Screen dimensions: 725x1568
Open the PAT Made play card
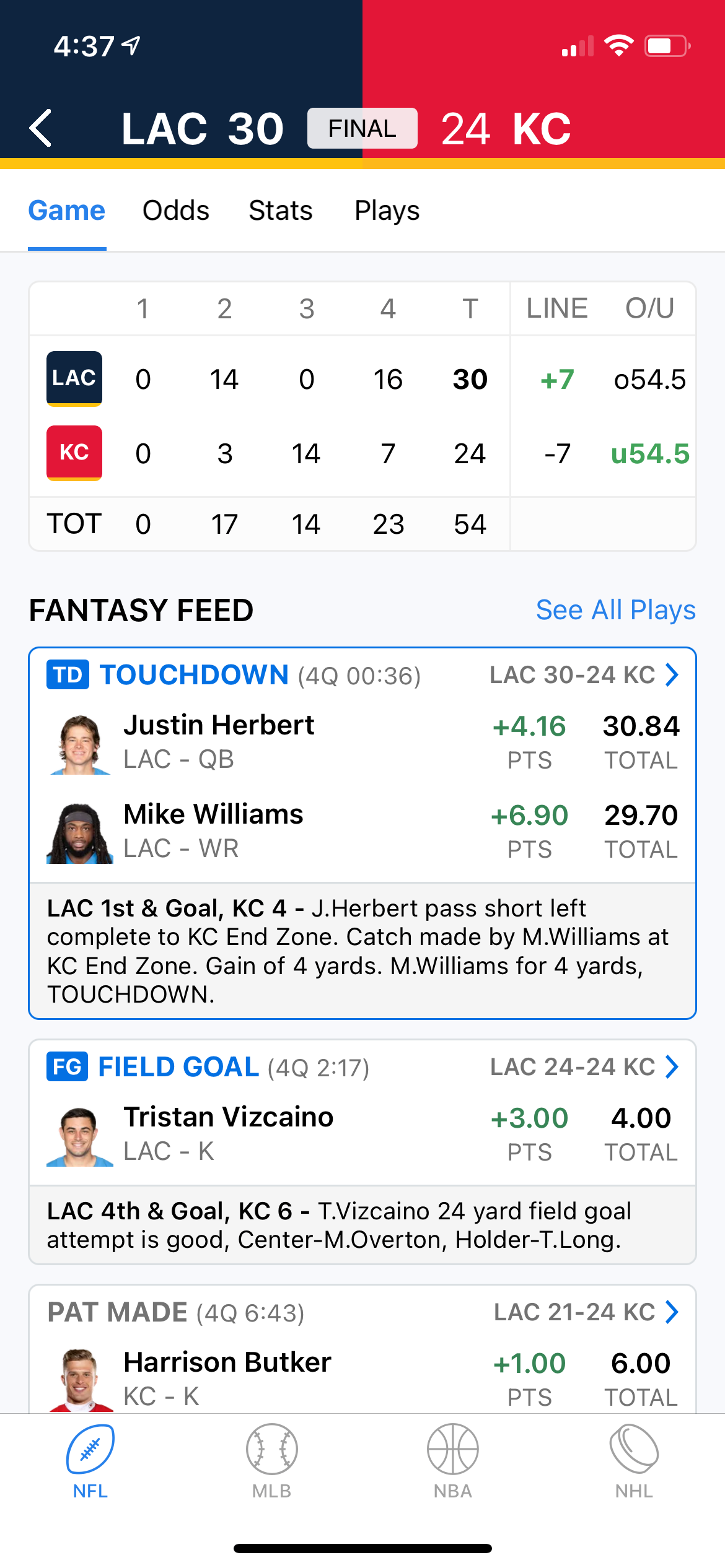click(x=362, y=1312)
